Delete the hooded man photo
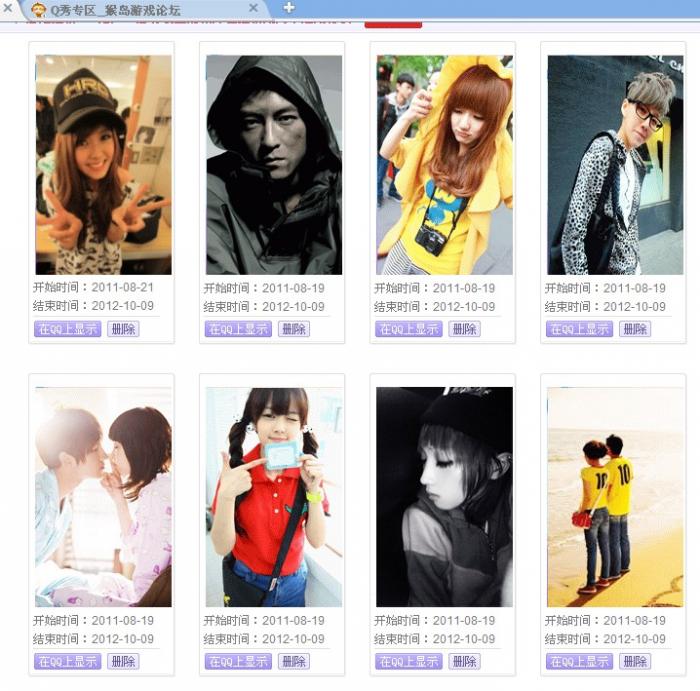The height and width of the screenshot is (691, 700). [294, 329]
